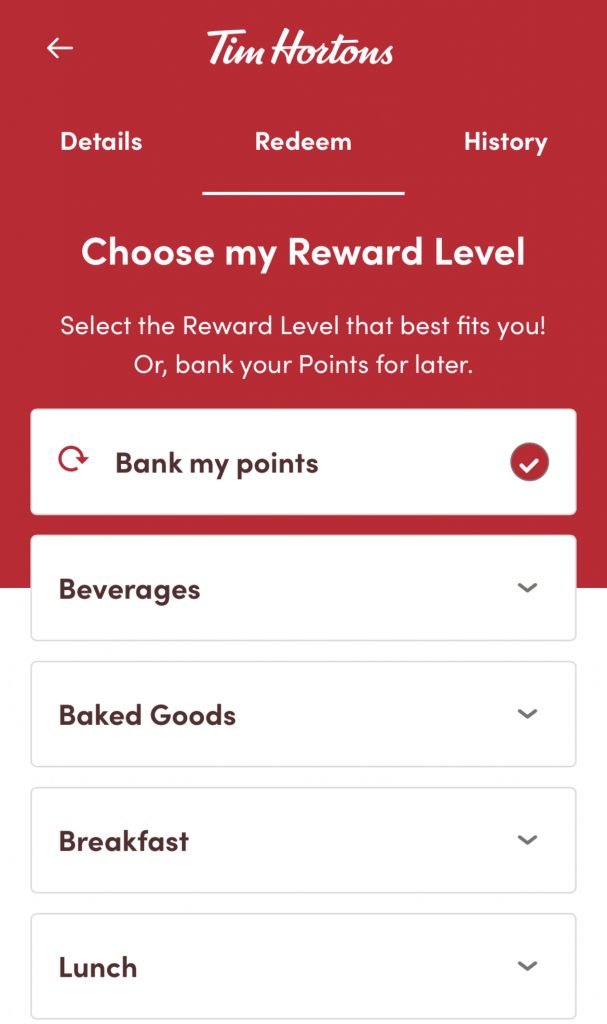Screen dimensions: 607x1024
Task: Expand the Lunch reward category
Action: coord(303,966)
